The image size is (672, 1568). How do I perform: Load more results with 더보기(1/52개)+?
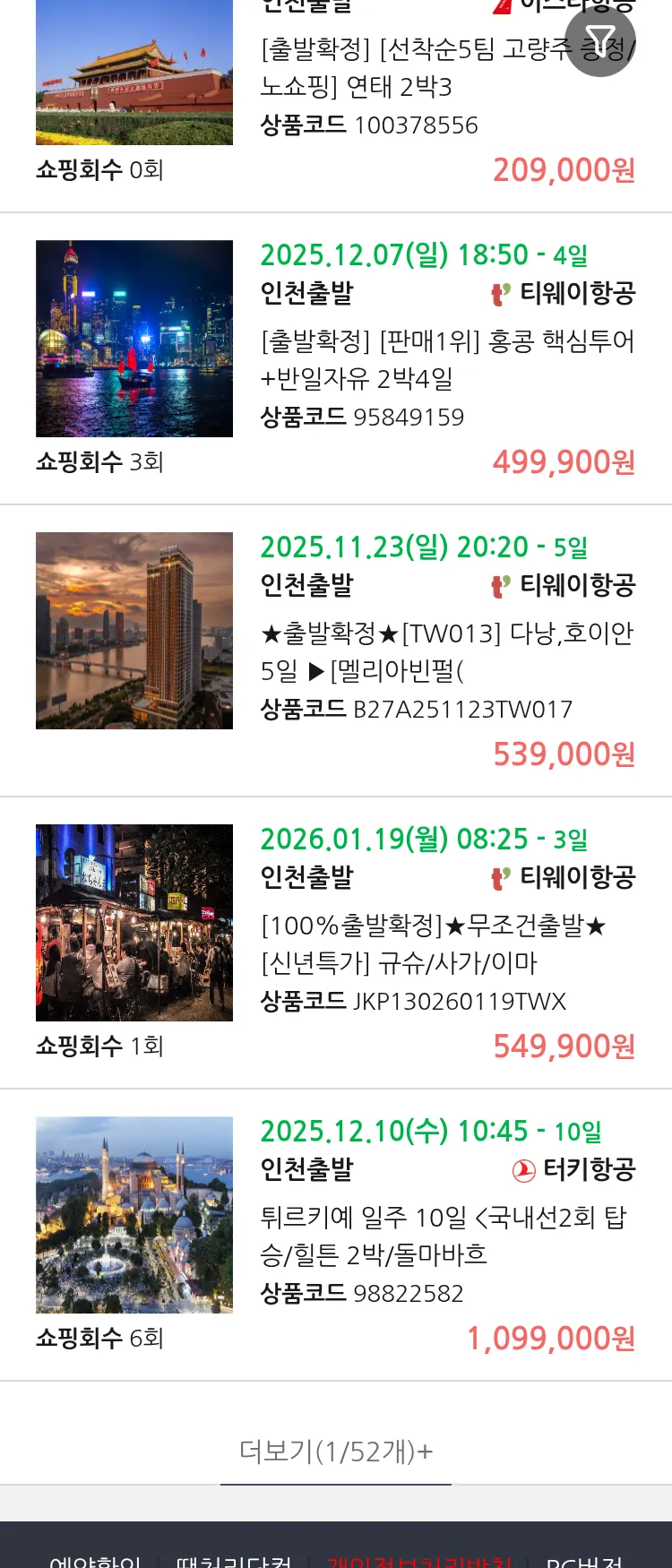point(336,1451)
